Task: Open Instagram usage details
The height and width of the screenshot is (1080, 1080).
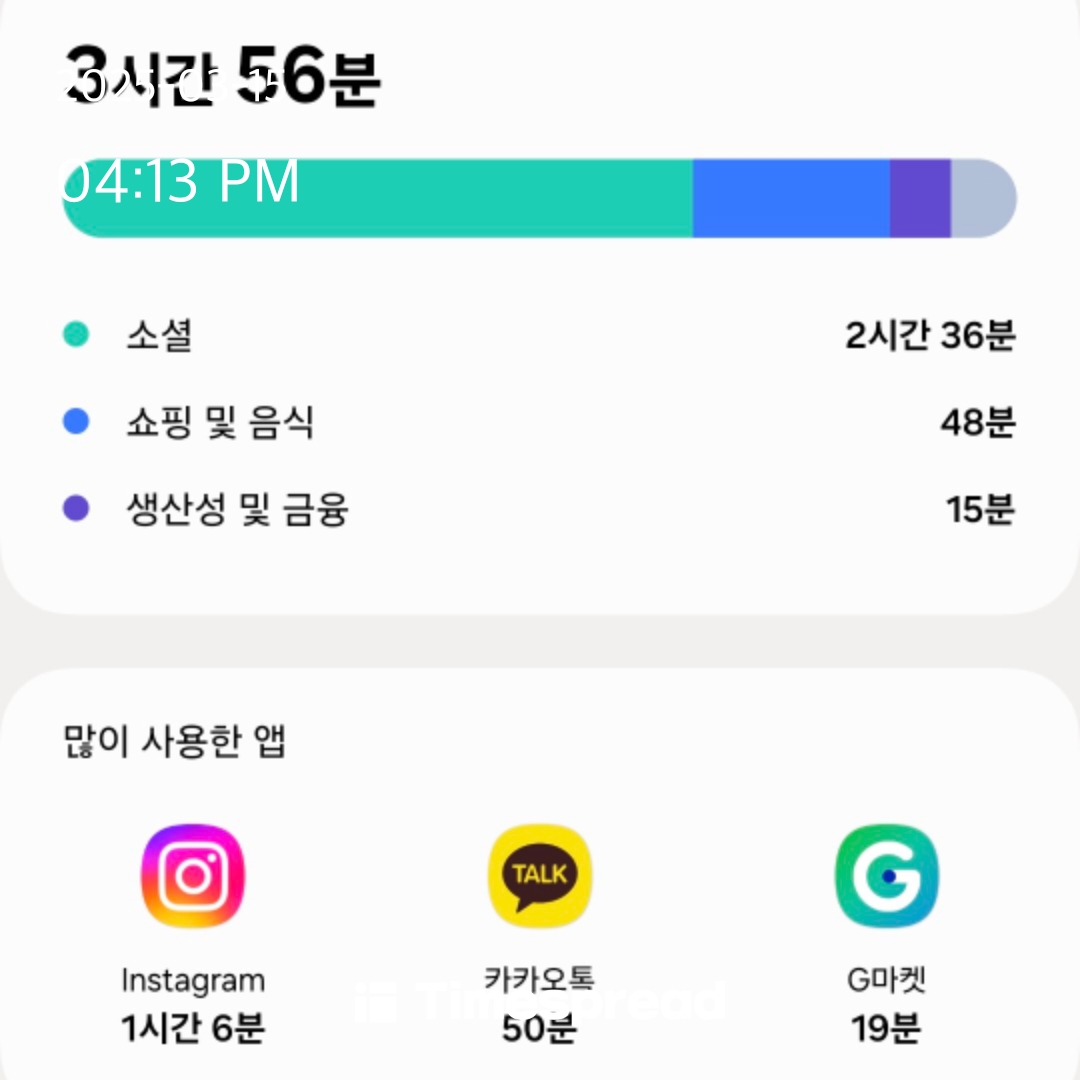Action: click(x=193, y=877)
